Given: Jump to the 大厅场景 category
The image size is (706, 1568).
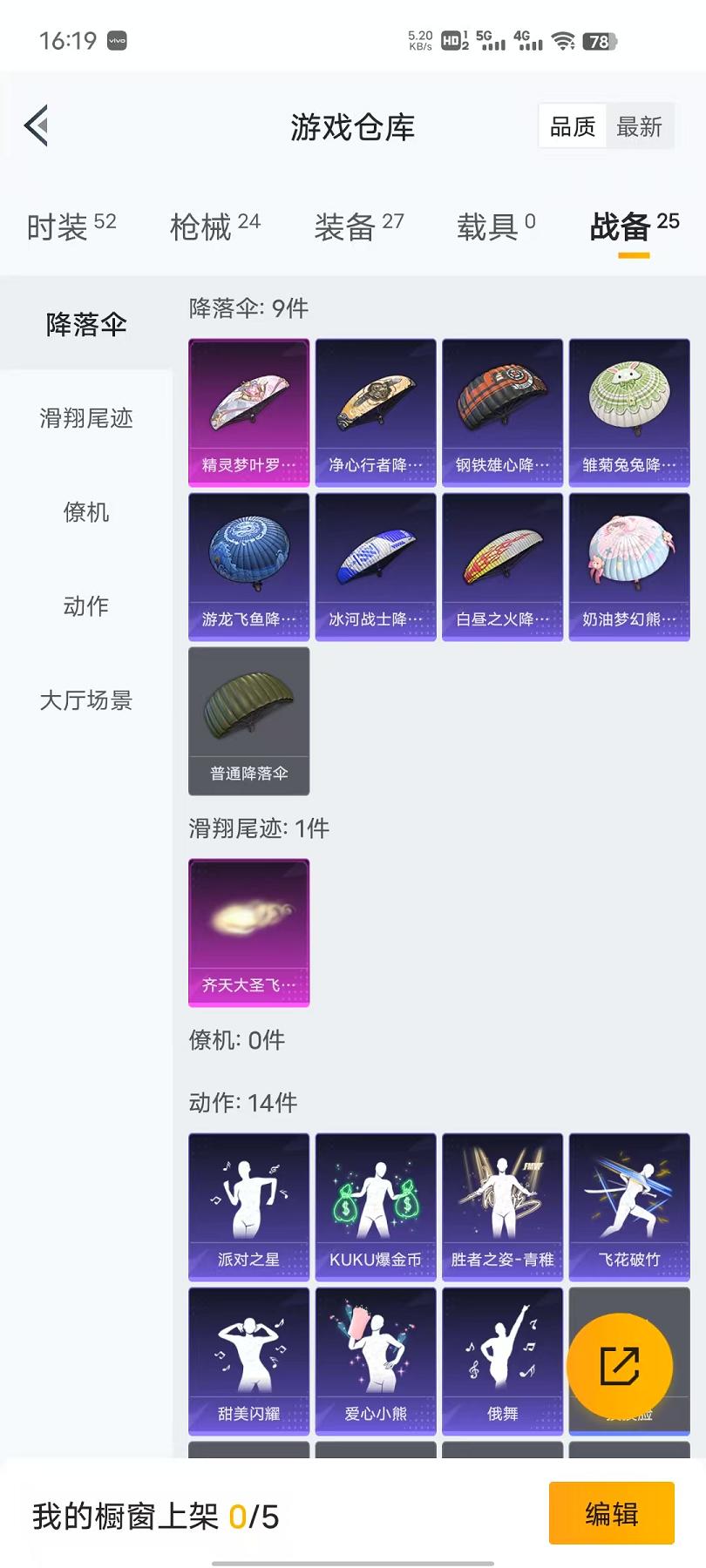Looking at the screenshot, I should pos(86,700).
